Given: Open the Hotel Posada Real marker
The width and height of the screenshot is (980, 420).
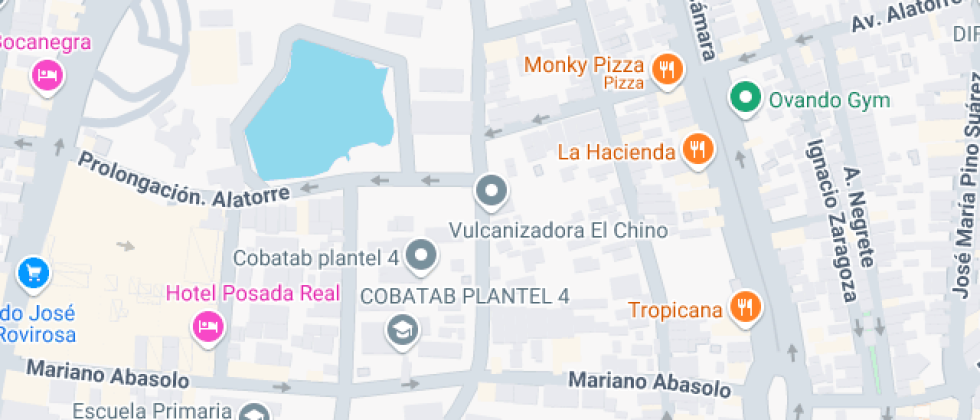Looking at the screenshot, I should pos(208,325).
